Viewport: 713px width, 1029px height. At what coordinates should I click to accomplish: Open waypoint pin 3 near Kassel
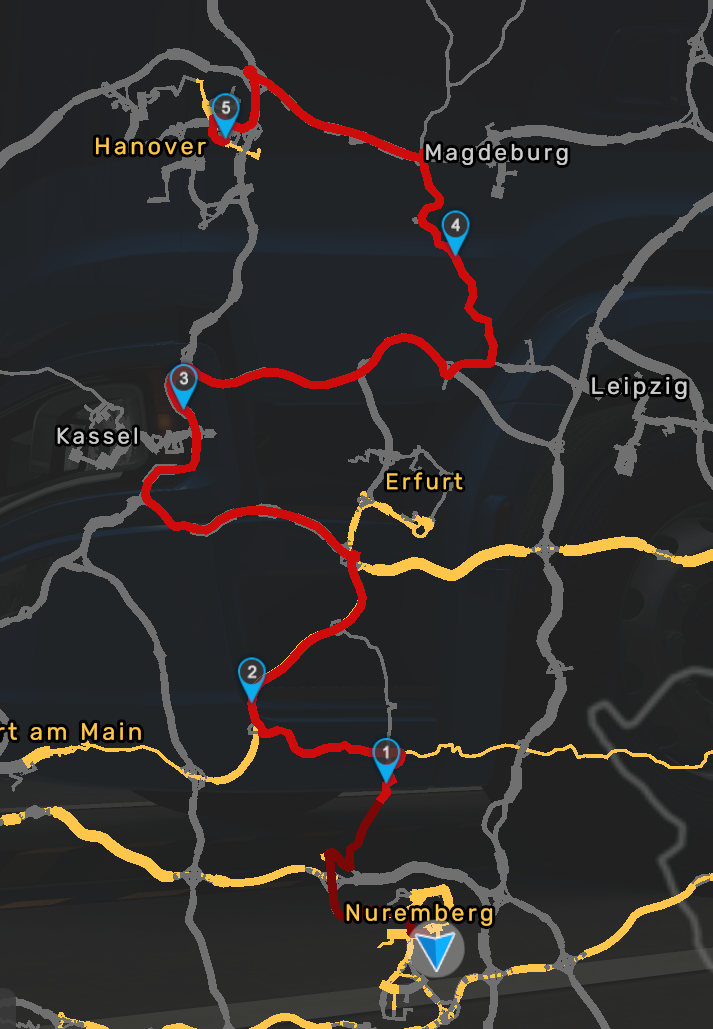pos(183,382)
